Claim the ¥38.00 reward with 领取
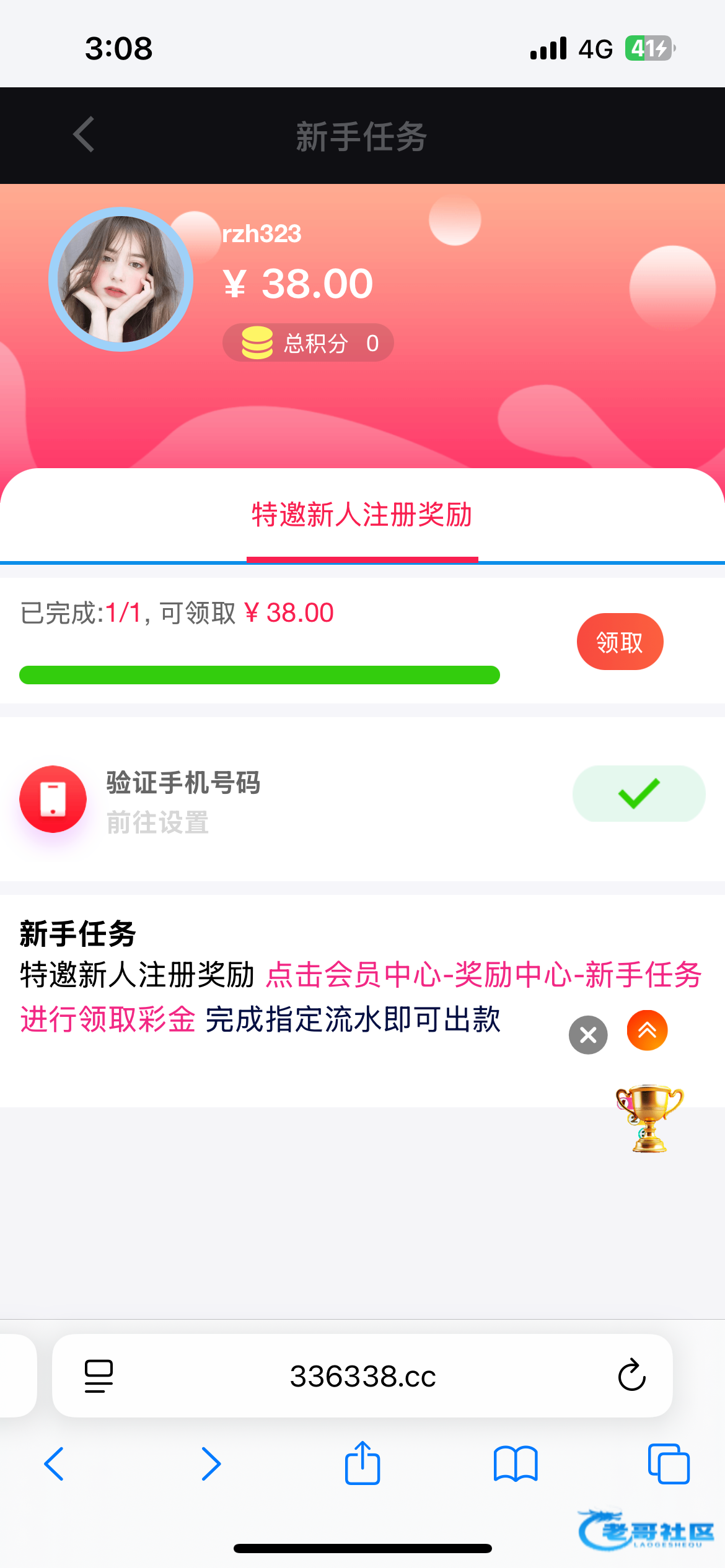Screen dimensions: 725x1568 pos(620,642)
